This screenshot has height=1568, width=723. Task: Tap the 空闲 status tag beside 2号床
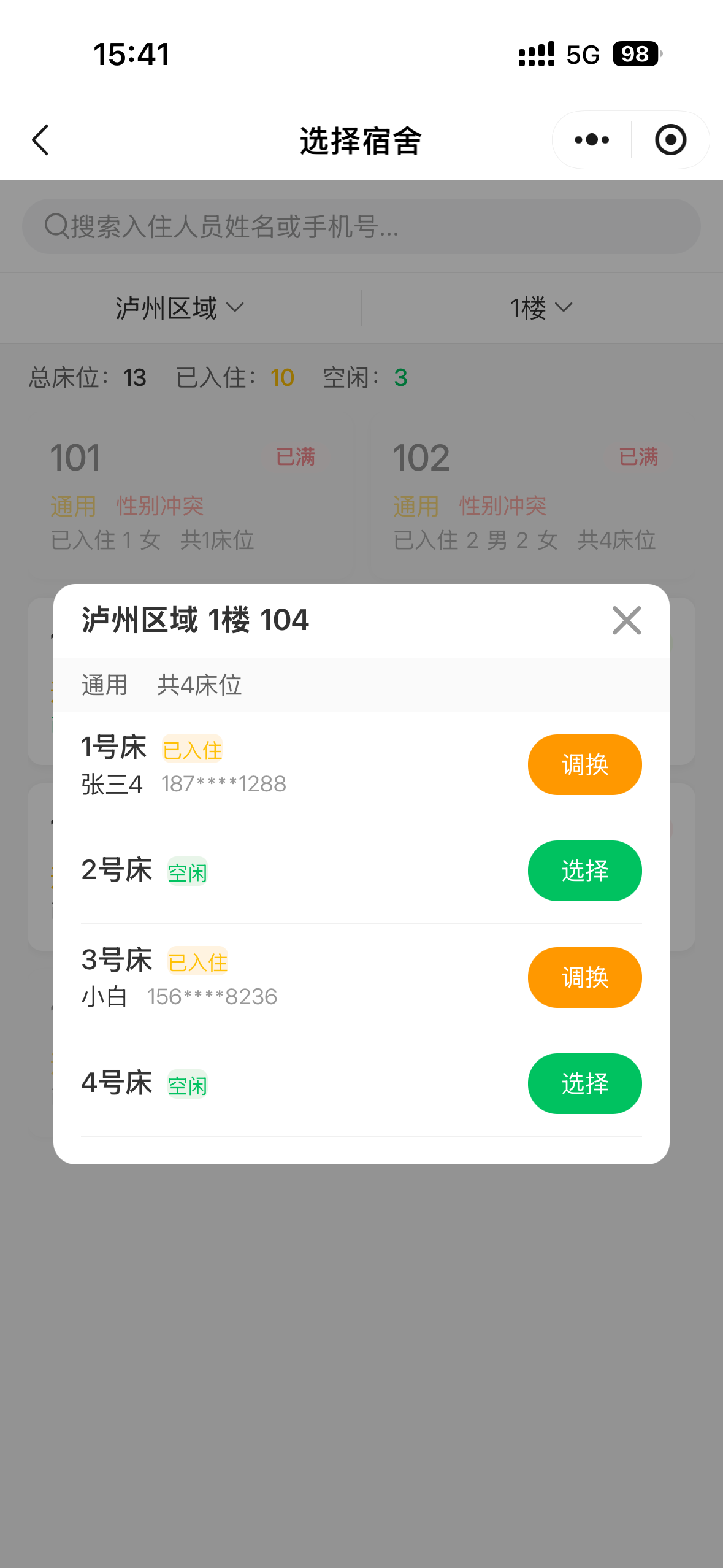pyautogui.click(x=188, y=872)
